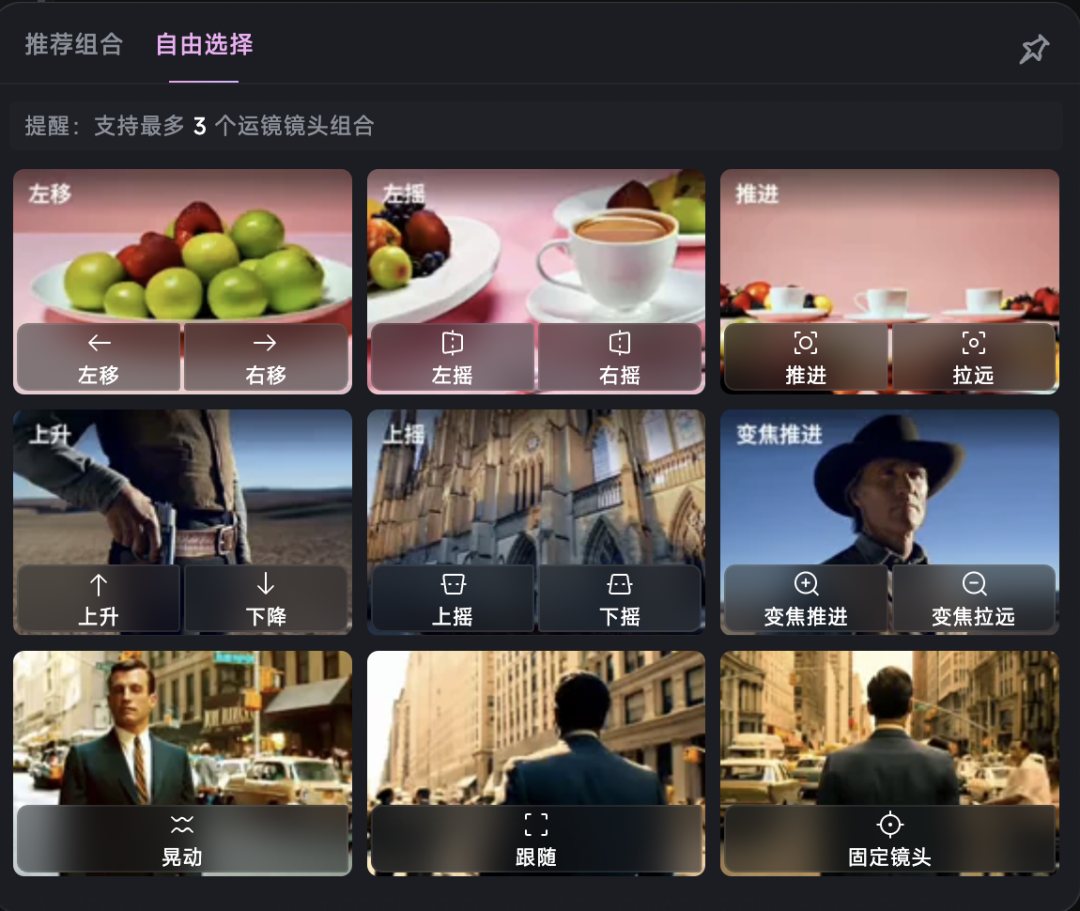Choose the 左移 camera move
This screenshot has height=911, width=1080.
point(99,358)
